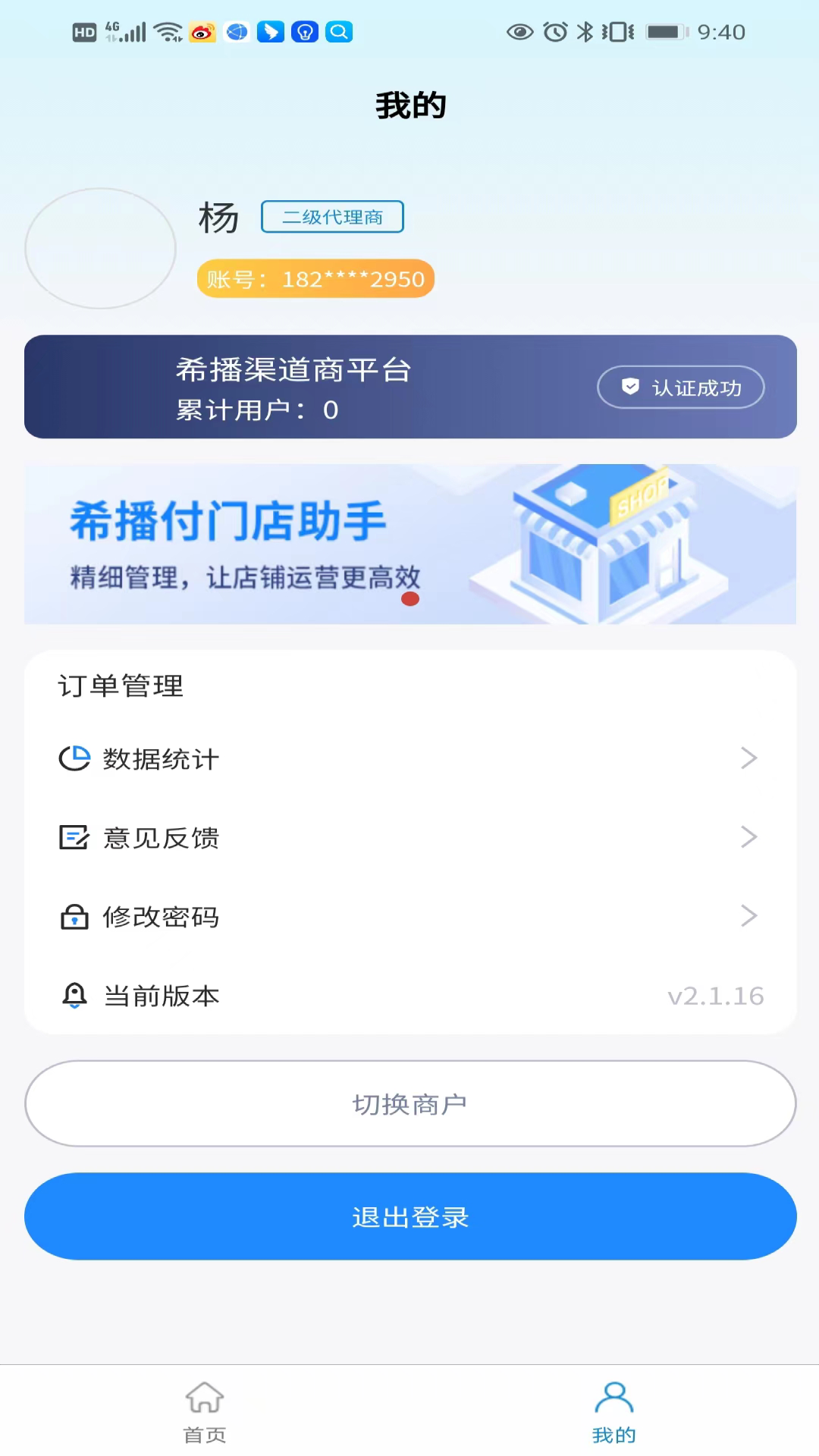This screenshot has height=1456, width=819.
Task: Expand 意见反馈 with its chevron
Action: (749, 837)
